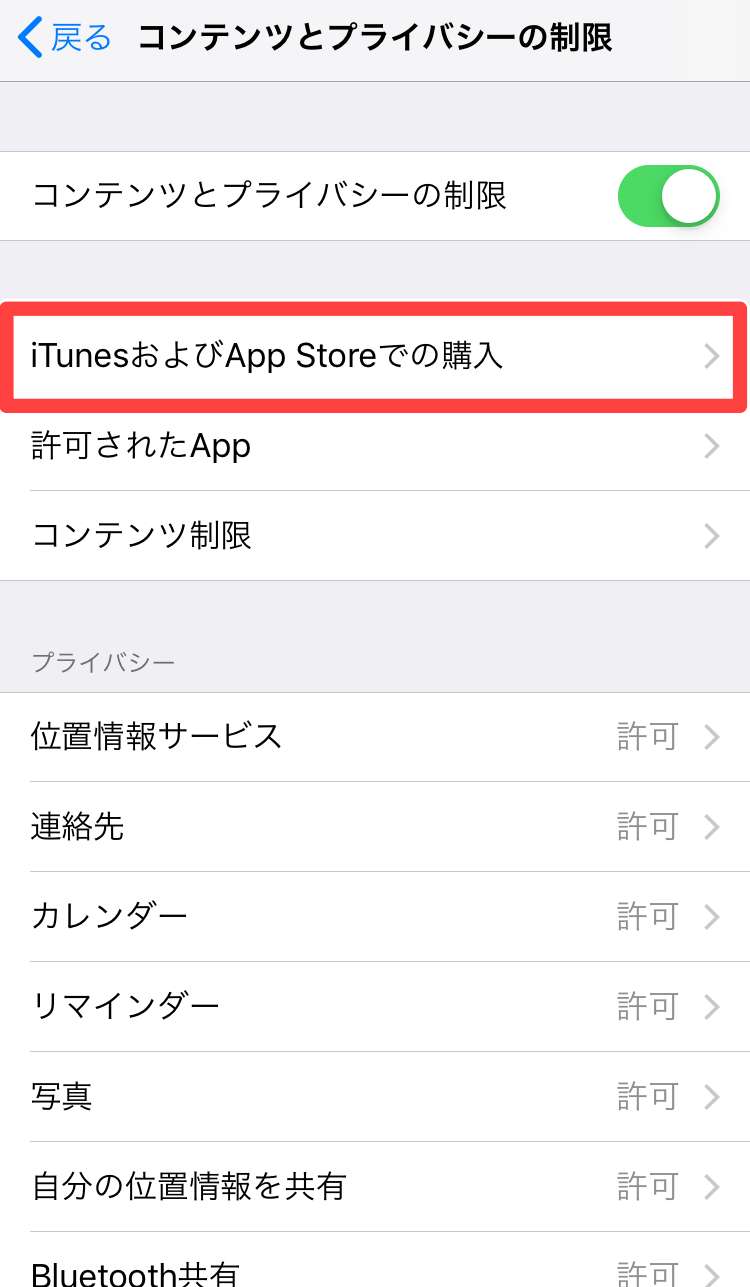Go back using 戻る button
Image resolution: width=750 pixels, height=1287 pixels.
click(66, 39)
